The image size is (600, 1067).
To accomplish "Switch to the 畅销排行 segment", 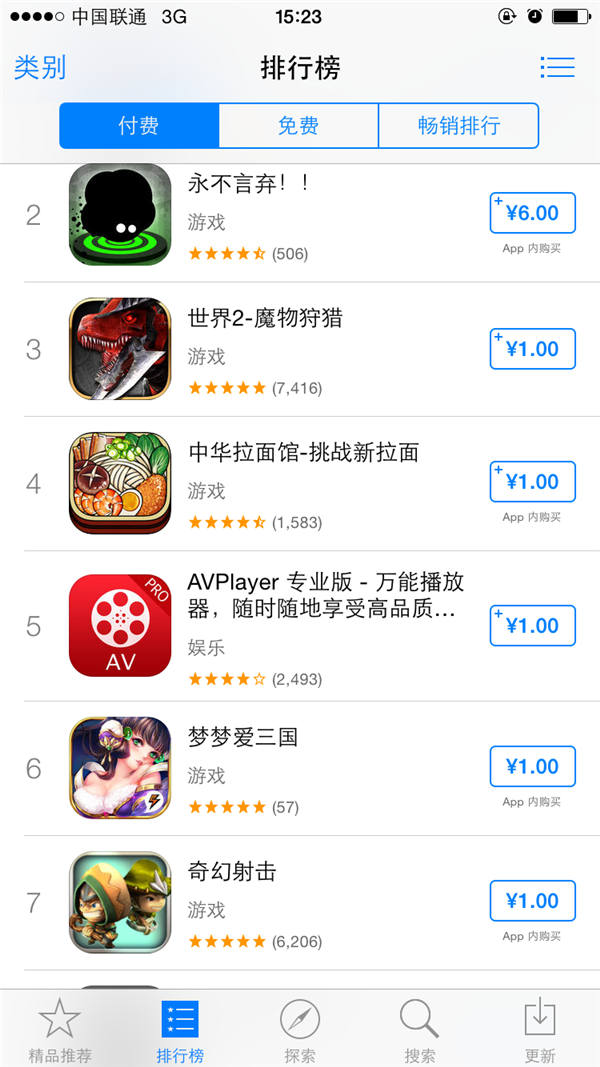I will pyautogui.click(x=459, y=125).
